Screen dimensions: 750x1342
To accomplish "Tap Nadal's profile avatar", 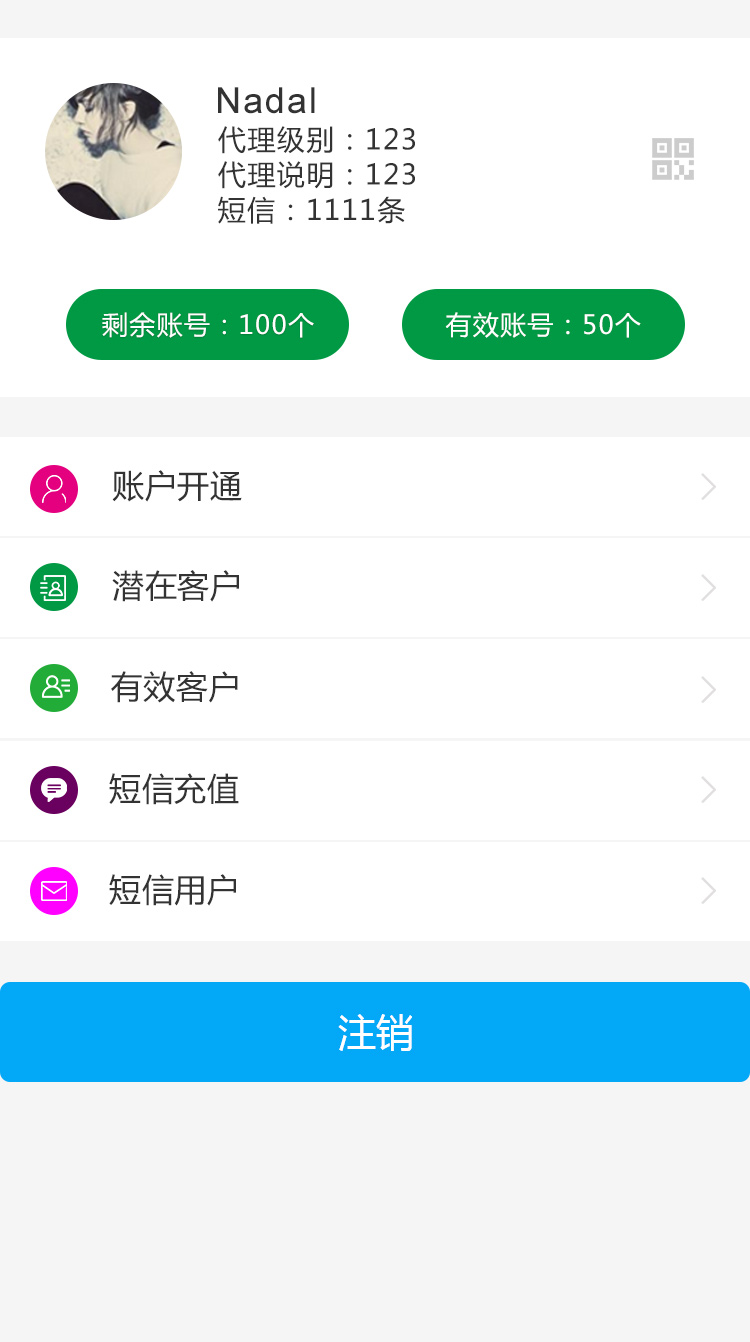I will (114, 152).
